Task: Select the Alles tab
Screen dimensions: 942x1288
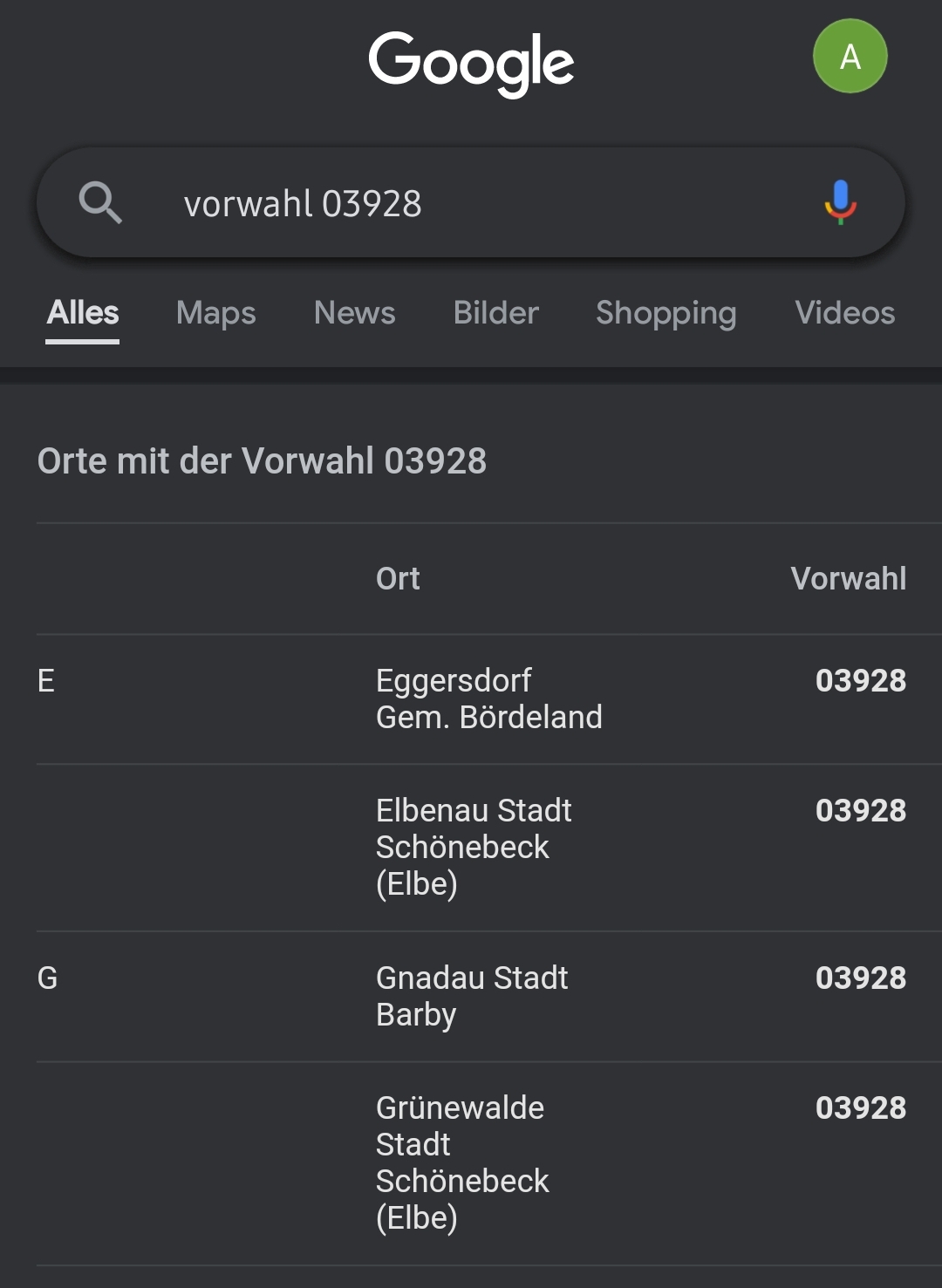Action: click(83, 313)
